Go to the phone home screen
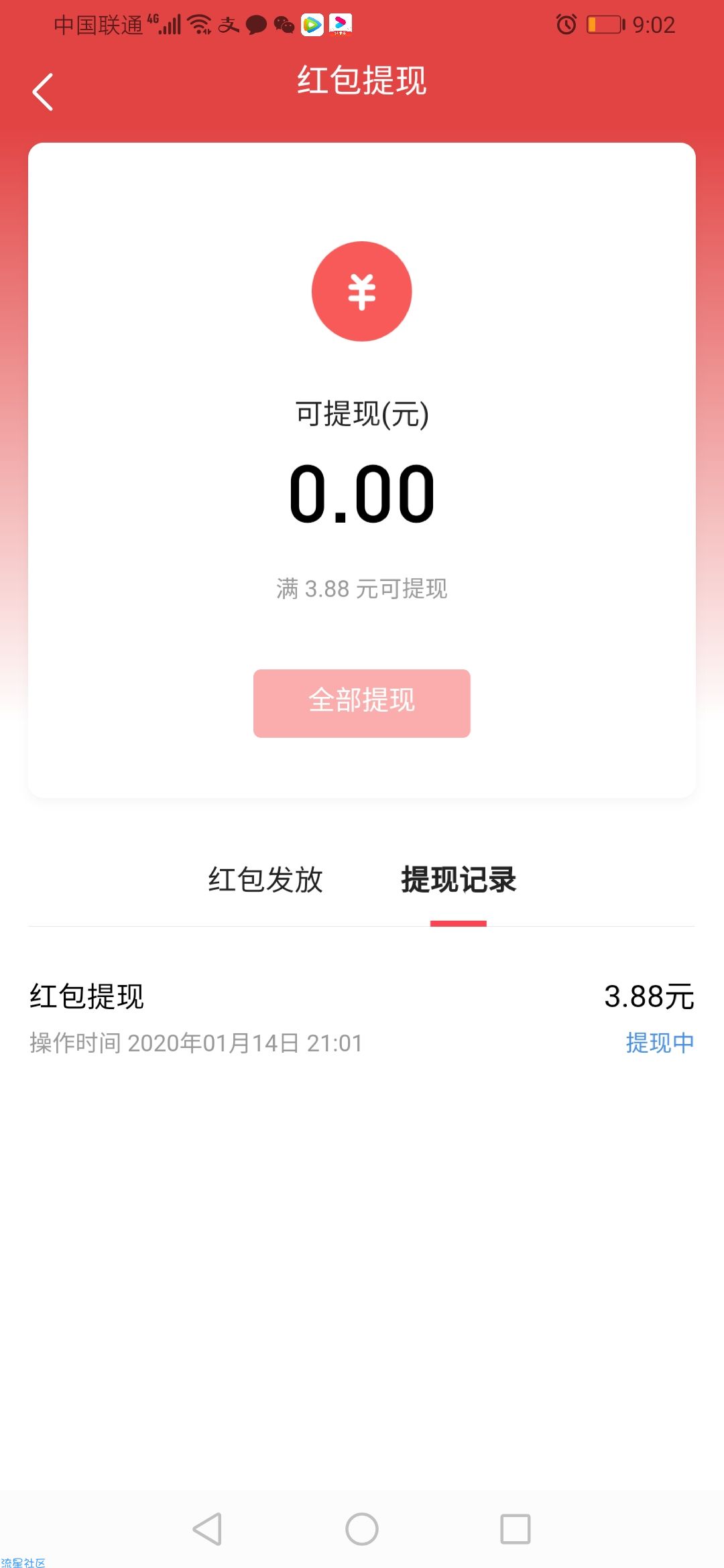 (362, 1529)
